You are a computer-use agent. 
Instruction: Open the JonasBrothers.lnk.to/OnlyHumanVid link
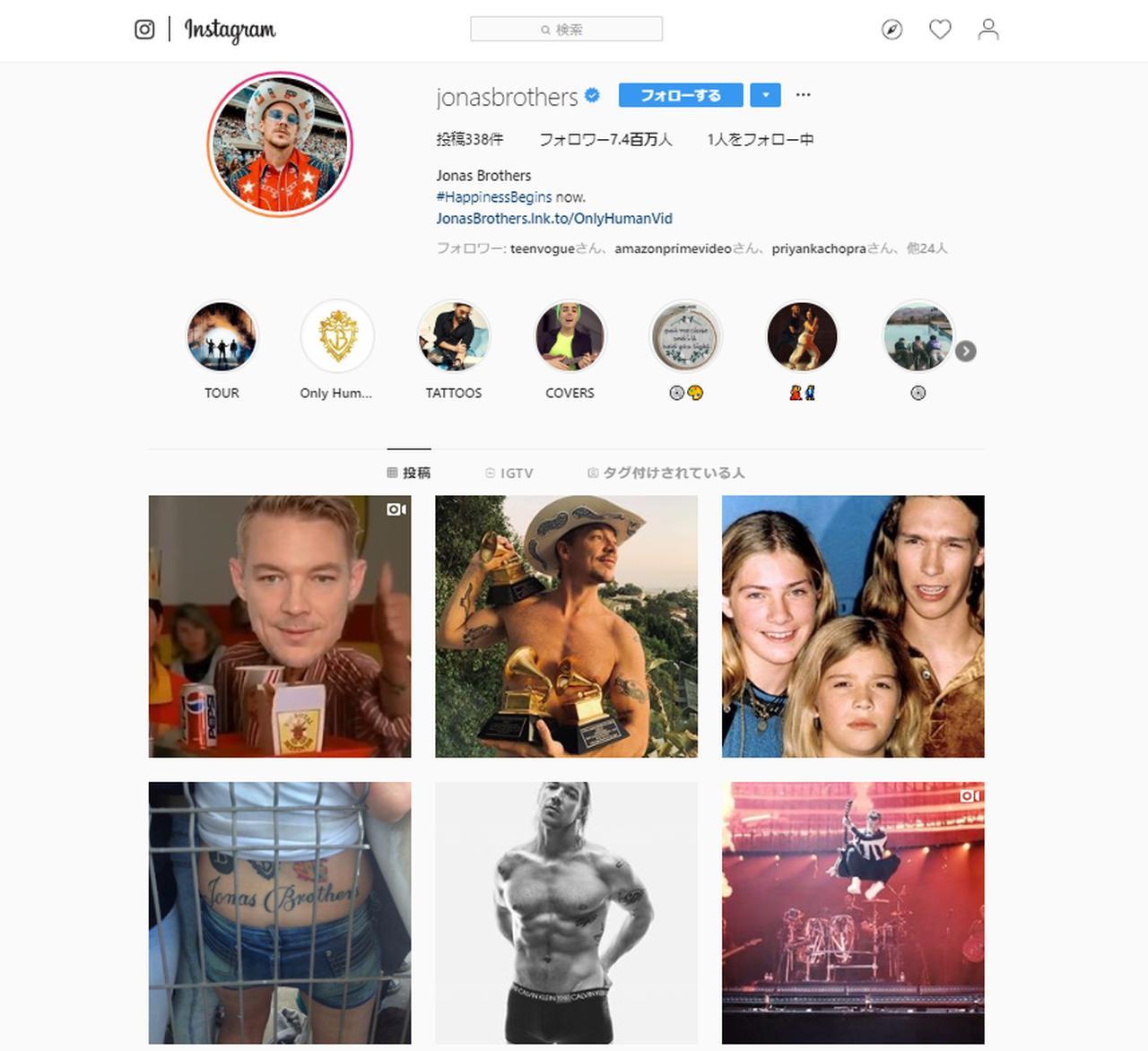(x=554, y=219)
